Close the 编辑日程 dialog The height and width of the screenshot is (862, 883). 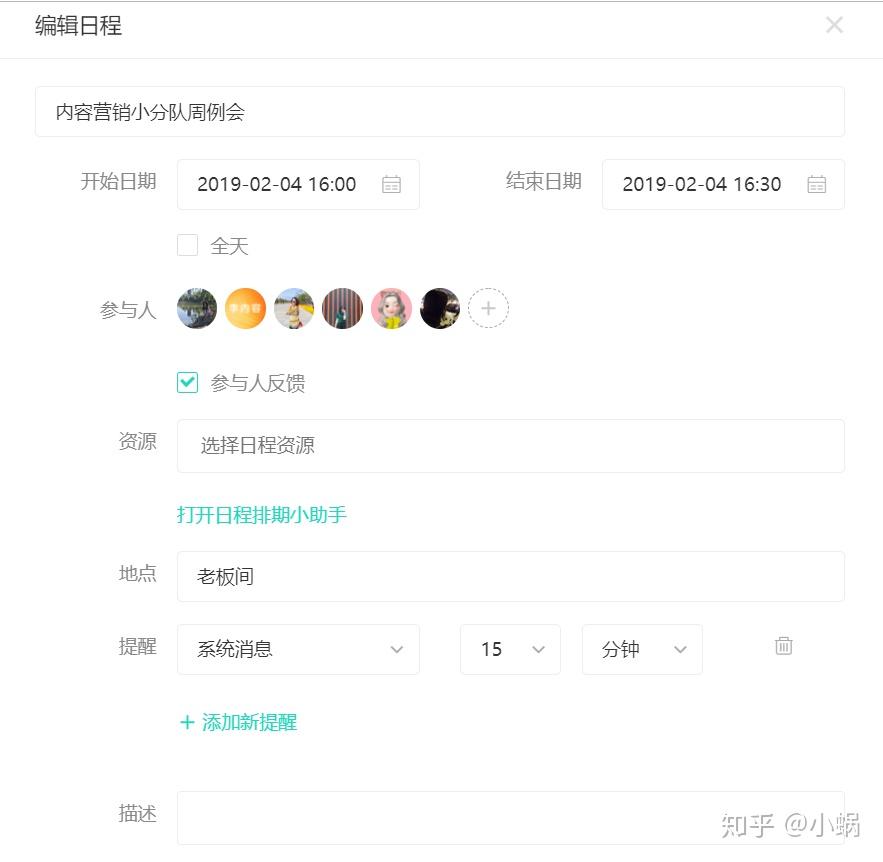[834, 25]
